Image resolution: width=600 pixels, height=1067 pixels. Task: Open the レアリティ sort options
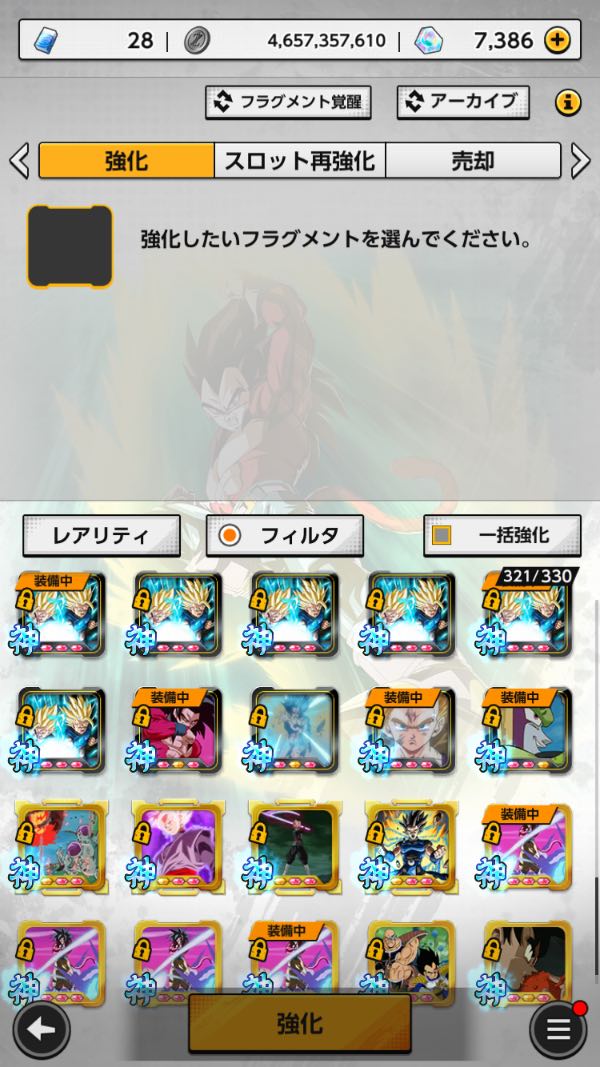click(101, 536)
